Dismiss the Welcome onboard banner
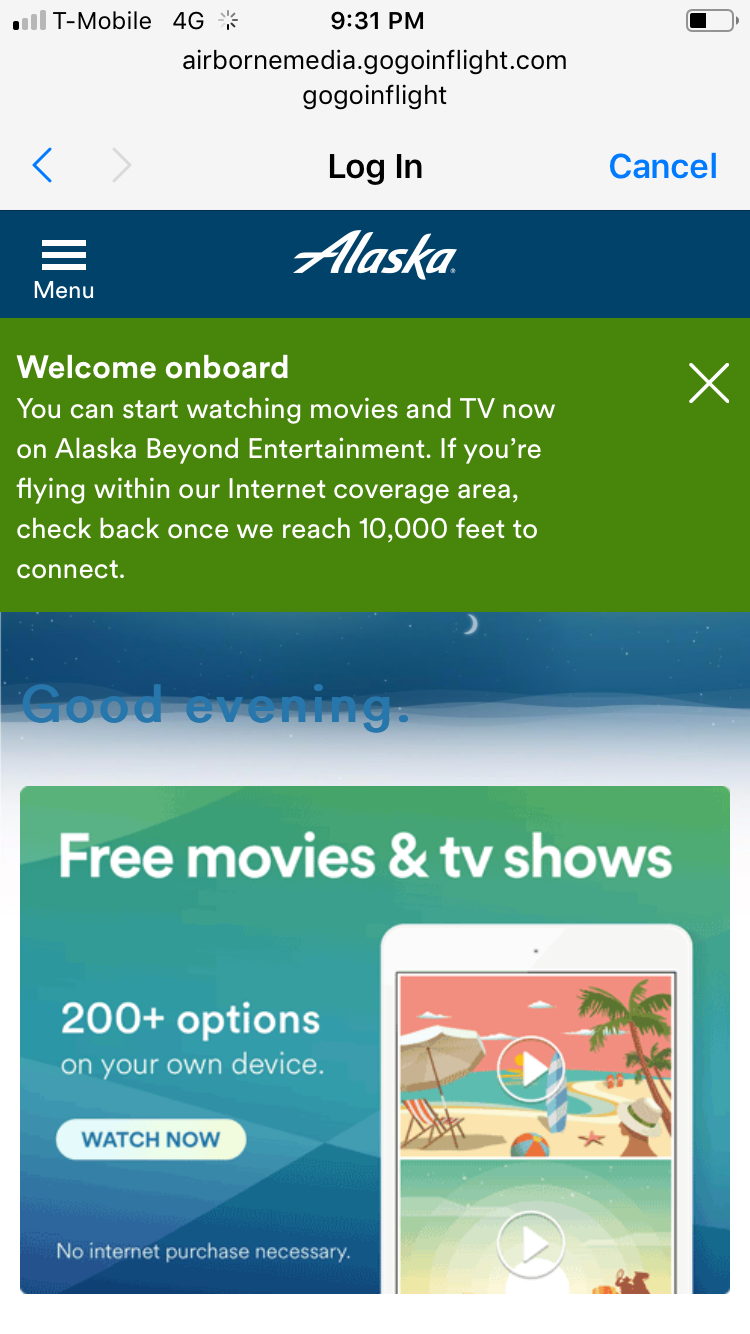Screen dimensions: 750x1334 click(708, 384)
